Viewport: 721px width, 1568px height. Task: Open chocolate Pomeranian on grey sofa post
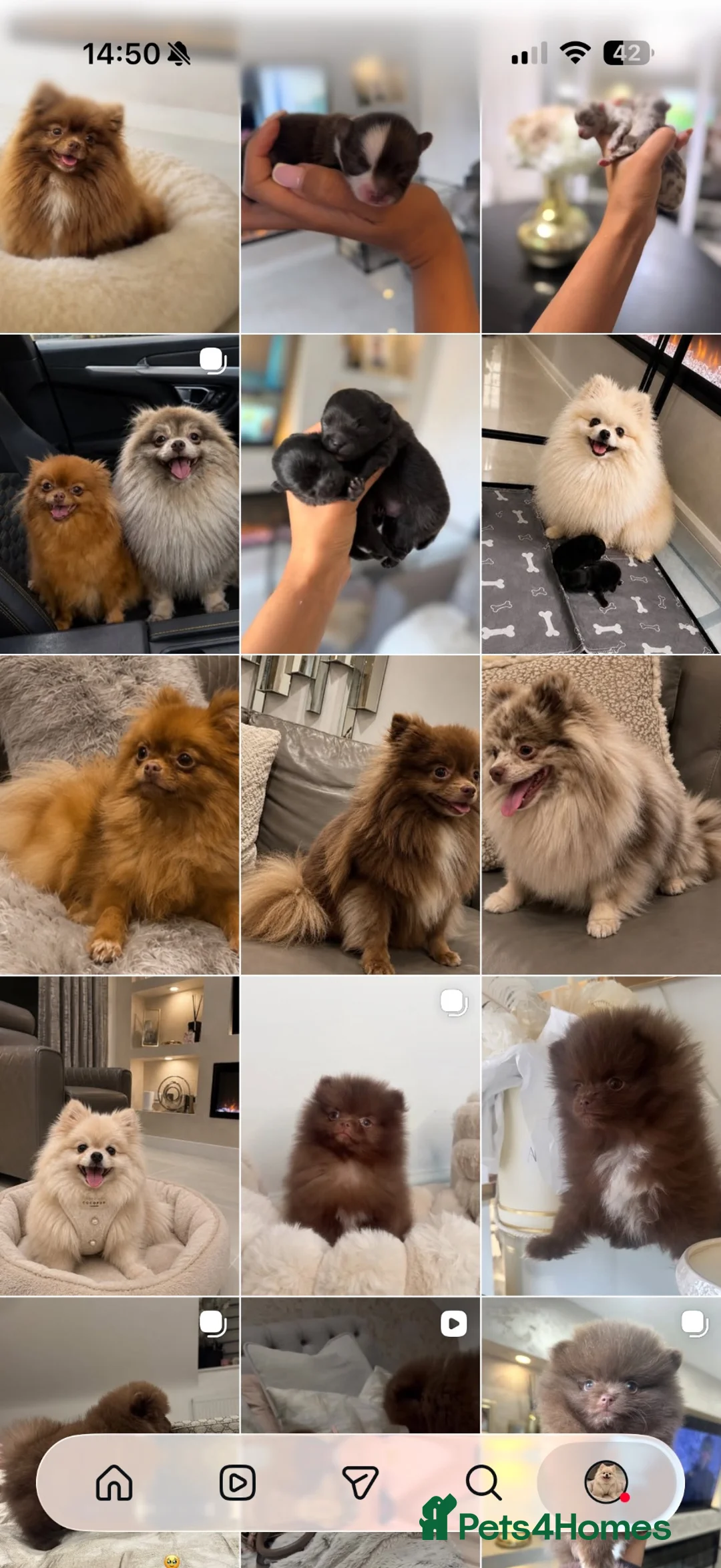point(360,815)
